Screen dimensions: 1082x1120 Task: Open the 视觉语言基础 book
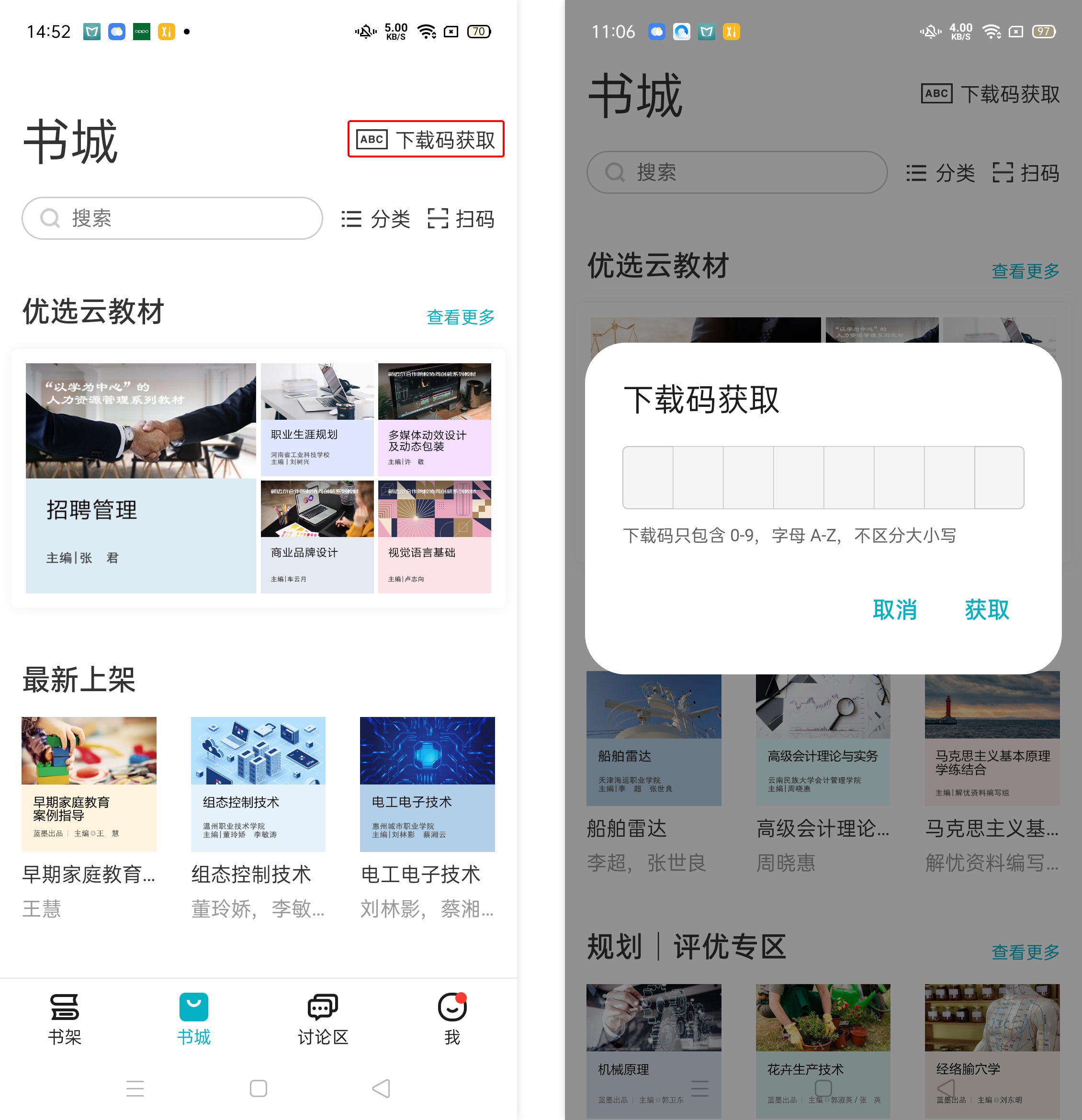pyautogui.click(x=434, y=537)
